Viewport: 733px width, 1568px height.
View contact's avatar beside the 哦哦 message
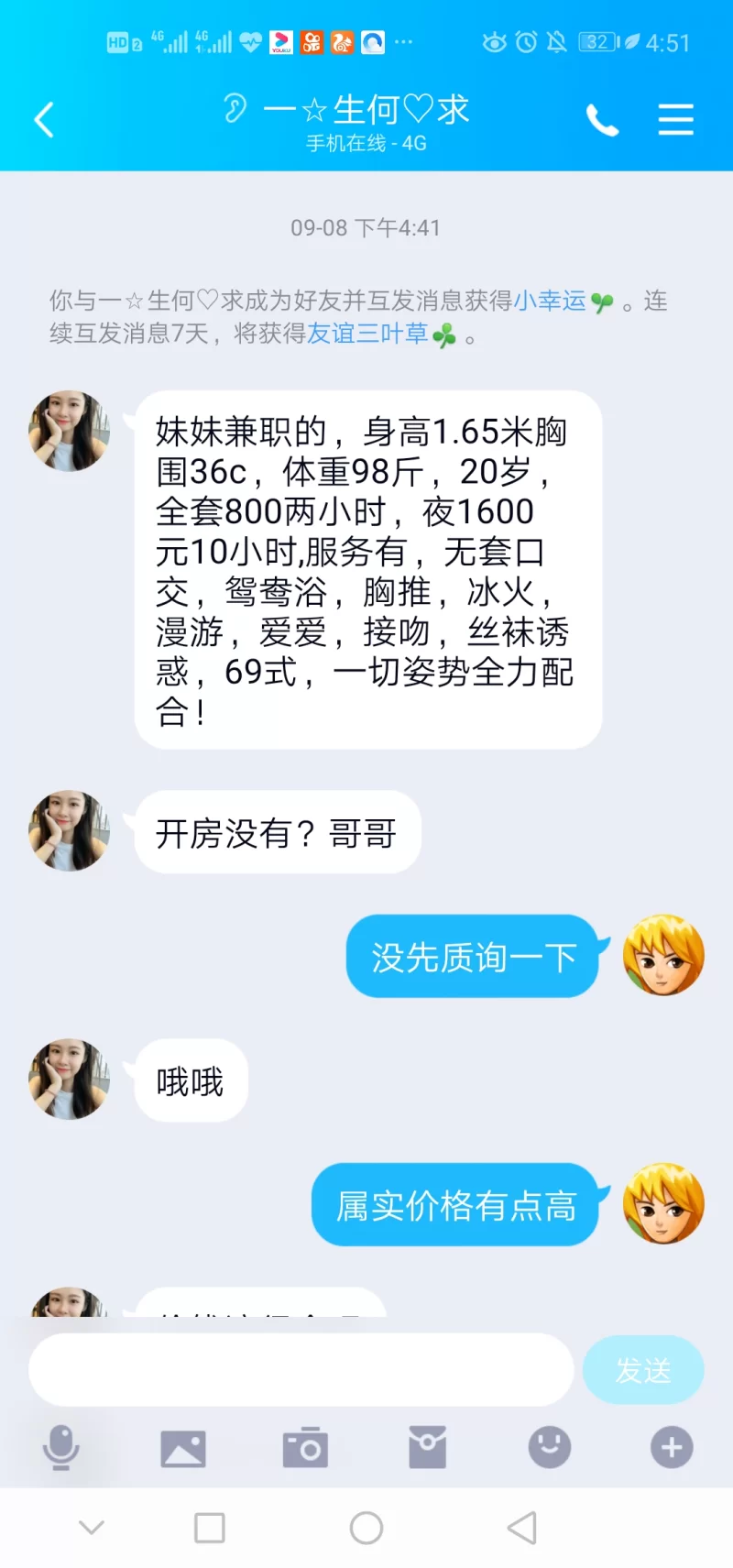coord(69,1079)
